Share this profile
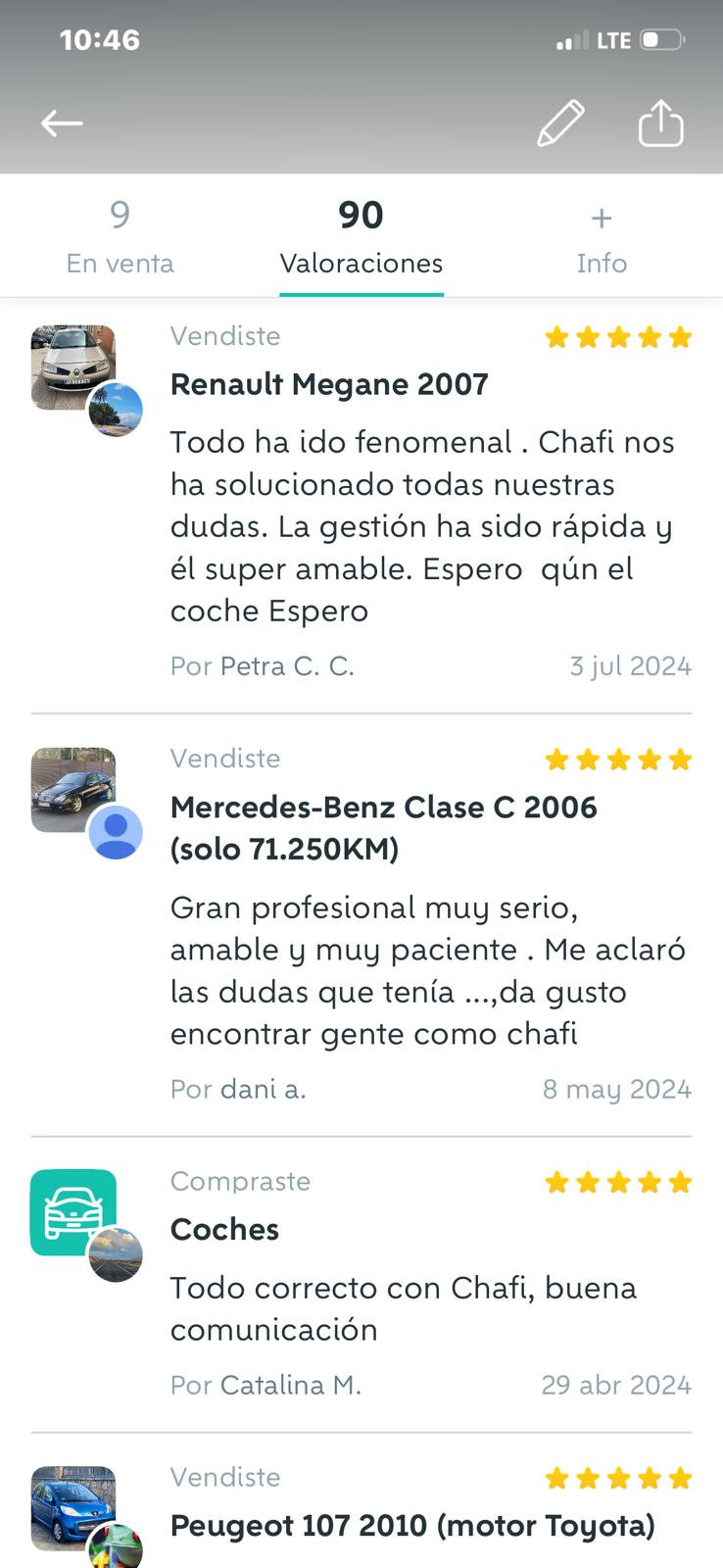Image resolution: width=723 pixels, height=1568 pixels. pos(660,123)
